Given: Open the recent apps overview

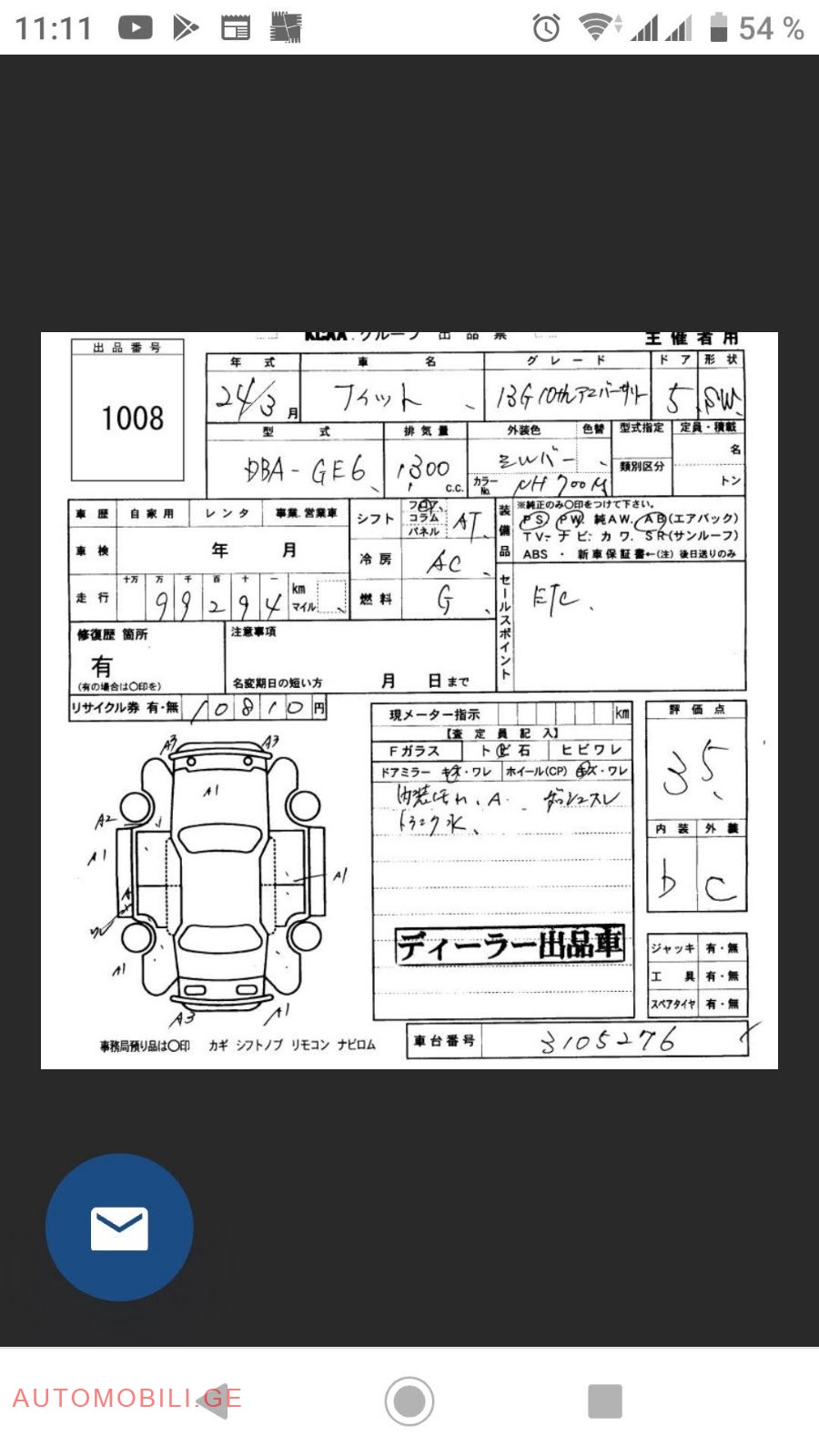Looking at the screenshot, I should point(605,1400).
